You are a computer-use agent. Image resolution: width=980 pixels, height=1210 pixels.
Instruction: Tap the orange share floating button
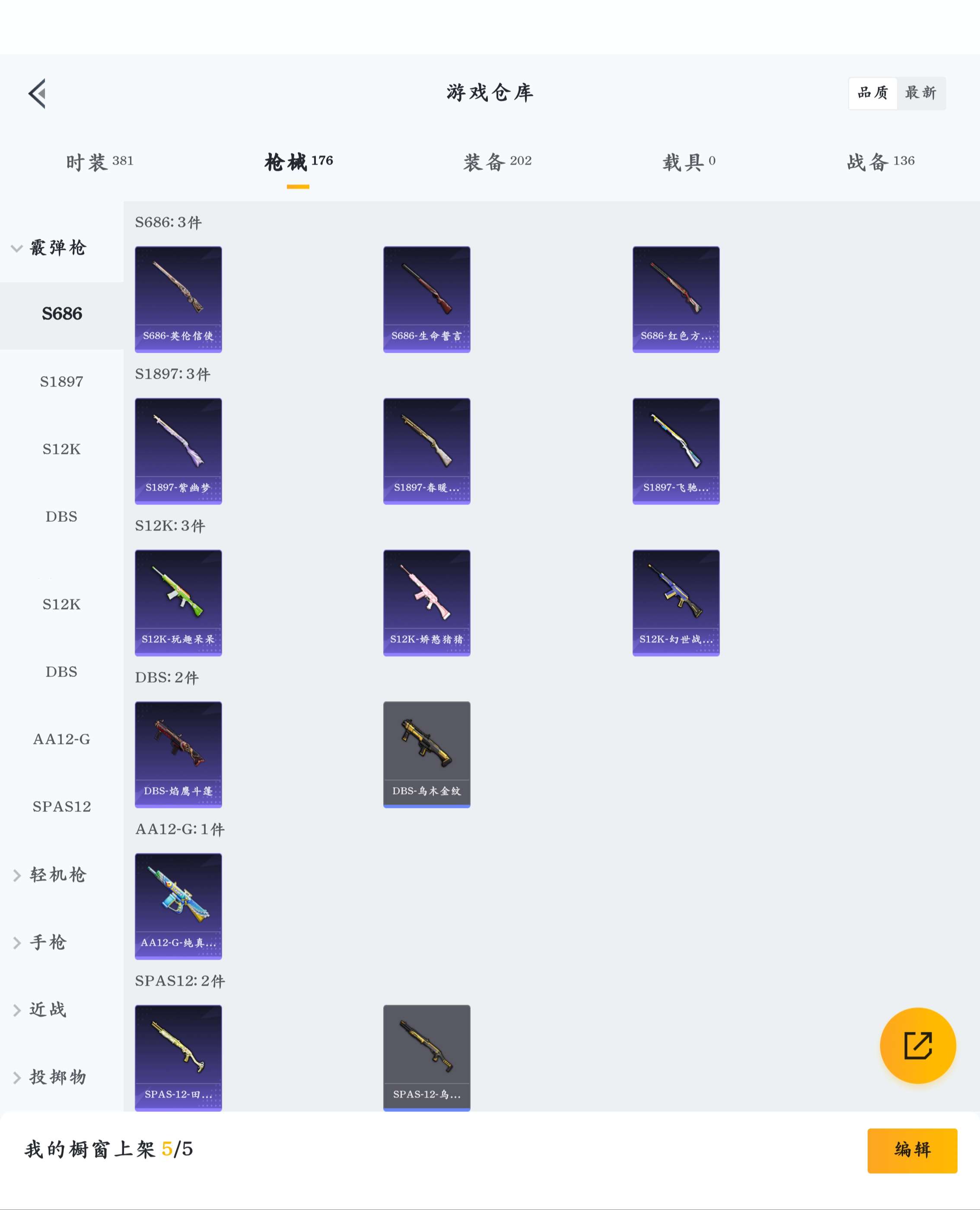917,1045
